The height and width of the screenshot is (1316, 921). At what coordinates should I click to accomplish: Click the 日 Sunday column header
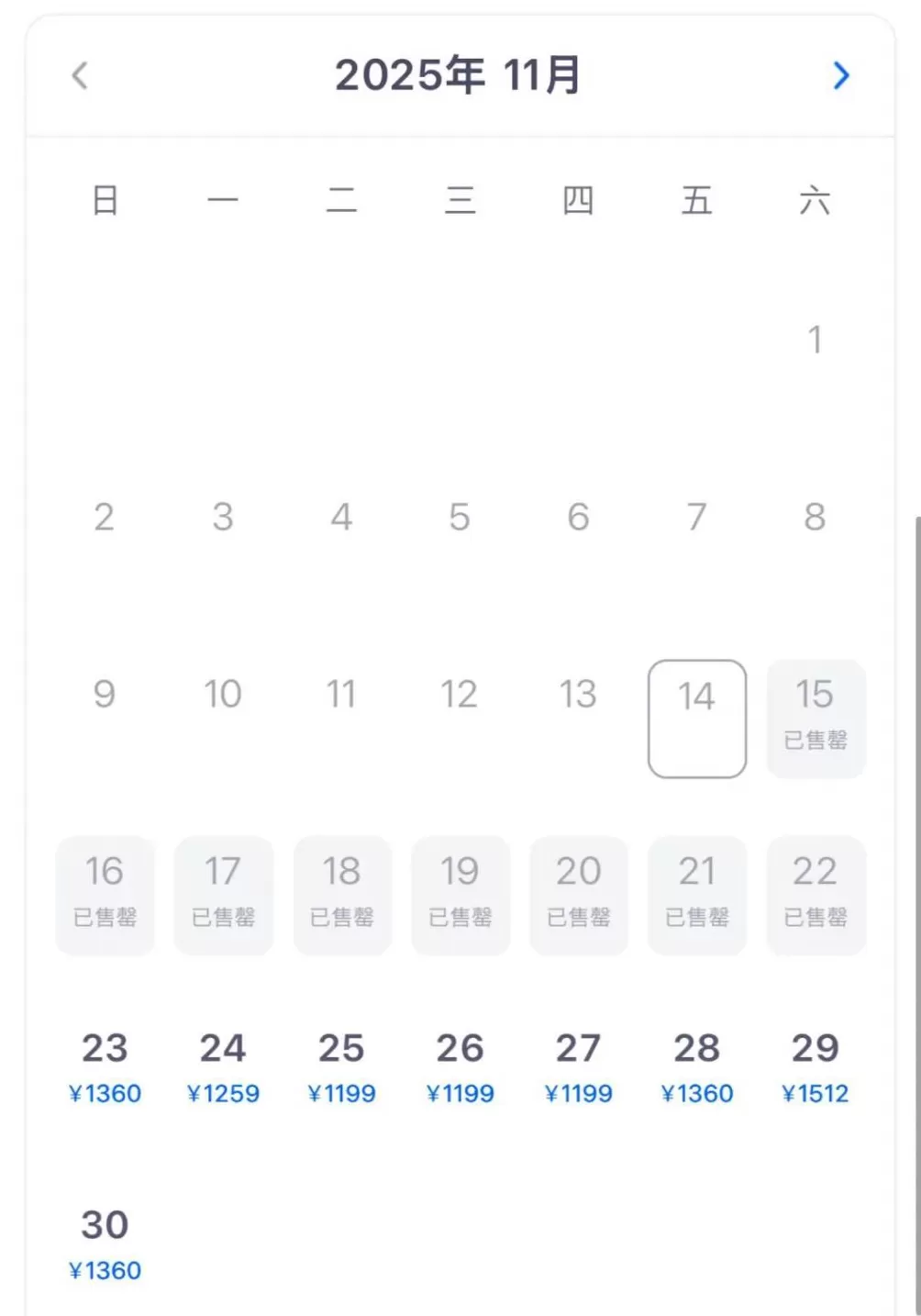click(105, 201)
